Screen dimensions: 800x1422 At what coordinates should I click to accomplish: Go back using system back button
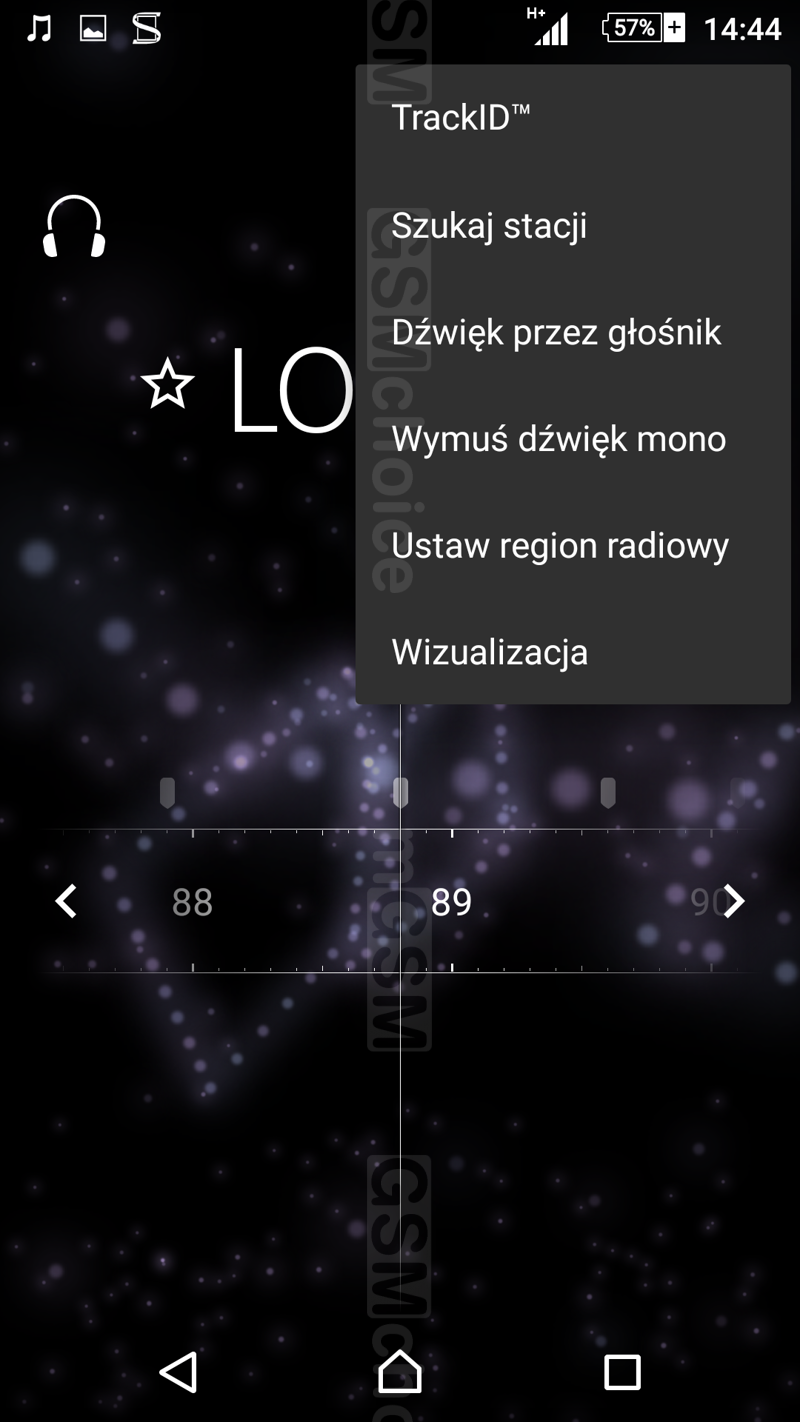pyautogui.click(x=178, y=1372)
